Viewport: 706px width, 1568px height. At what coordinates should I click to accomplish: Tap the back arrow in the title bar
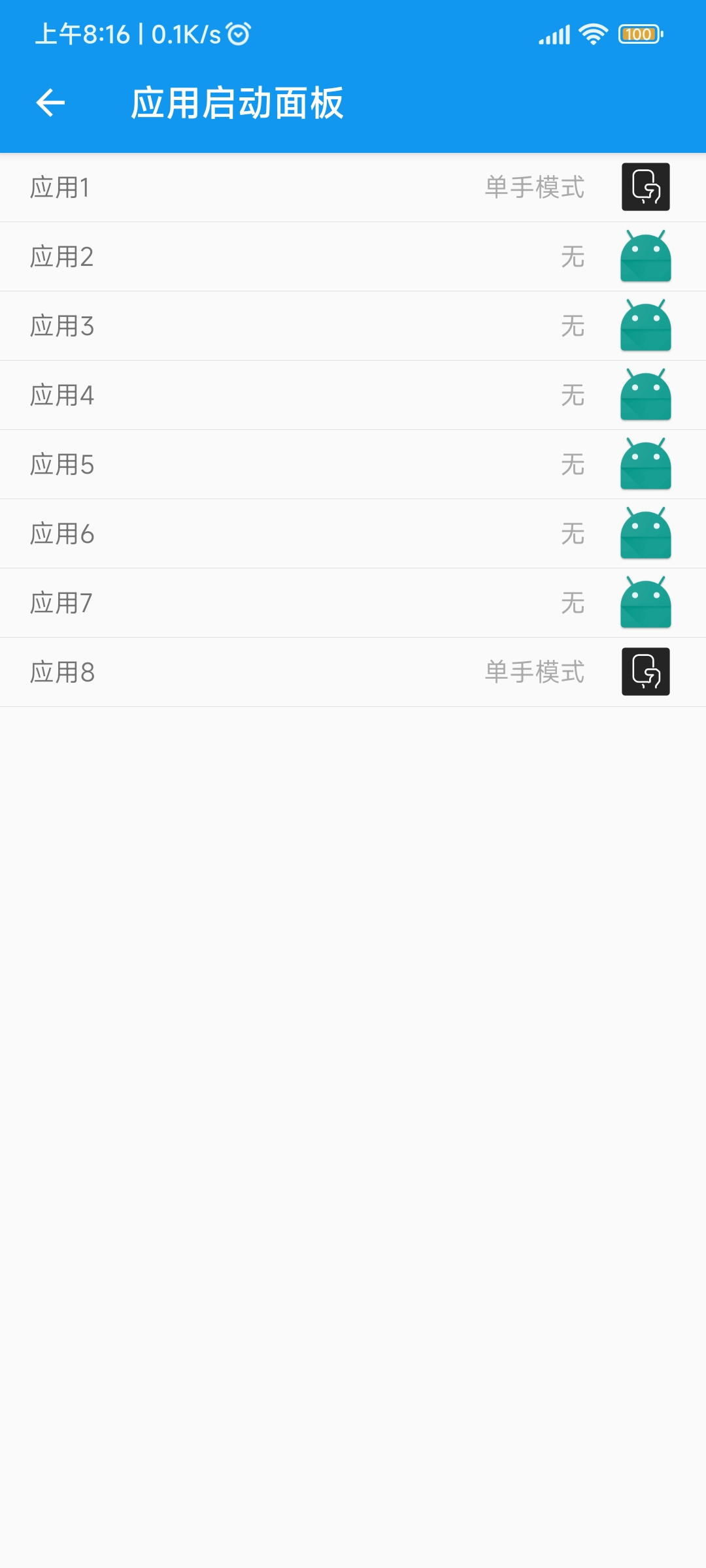[x=51, y=102]
